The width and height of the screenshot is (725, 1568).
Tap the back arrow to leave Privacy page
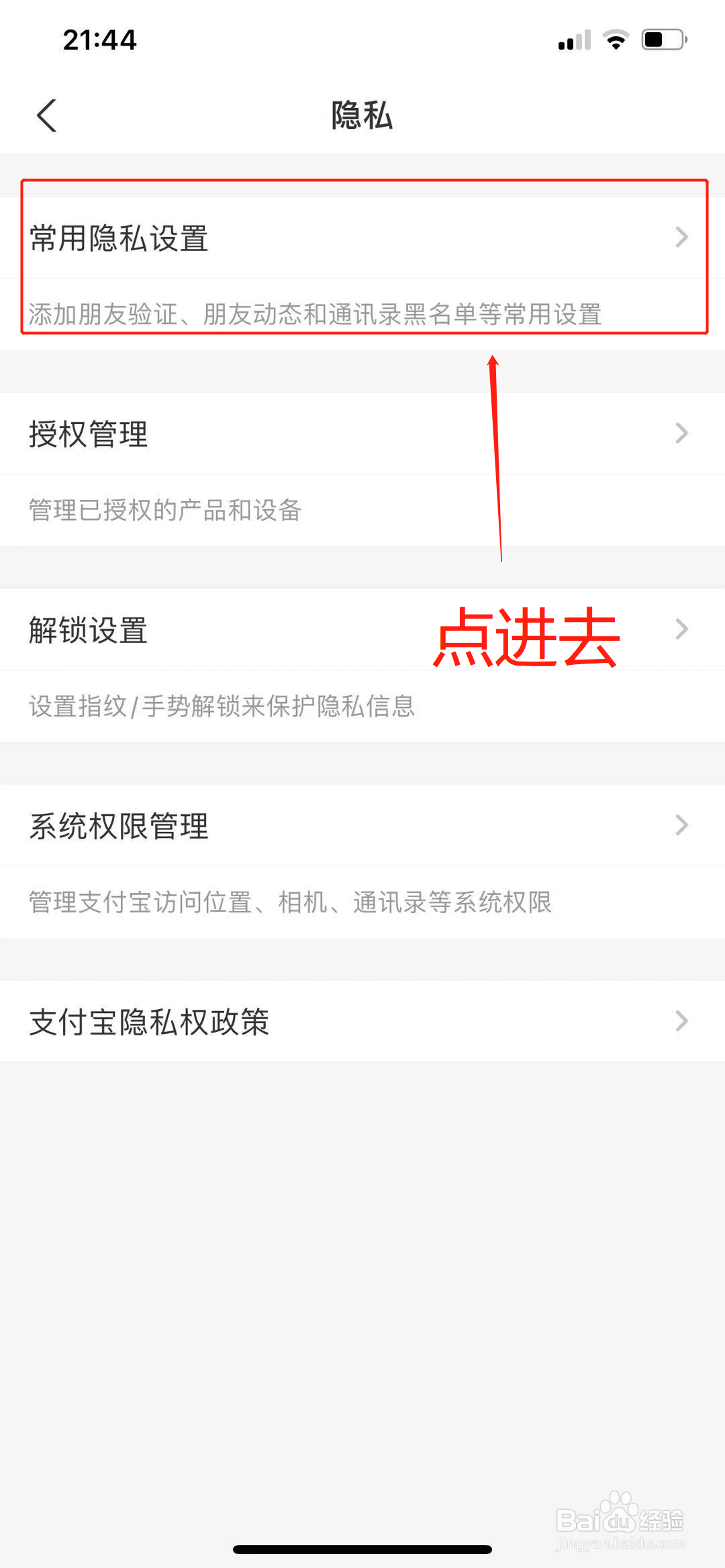[x=46, y=115]
